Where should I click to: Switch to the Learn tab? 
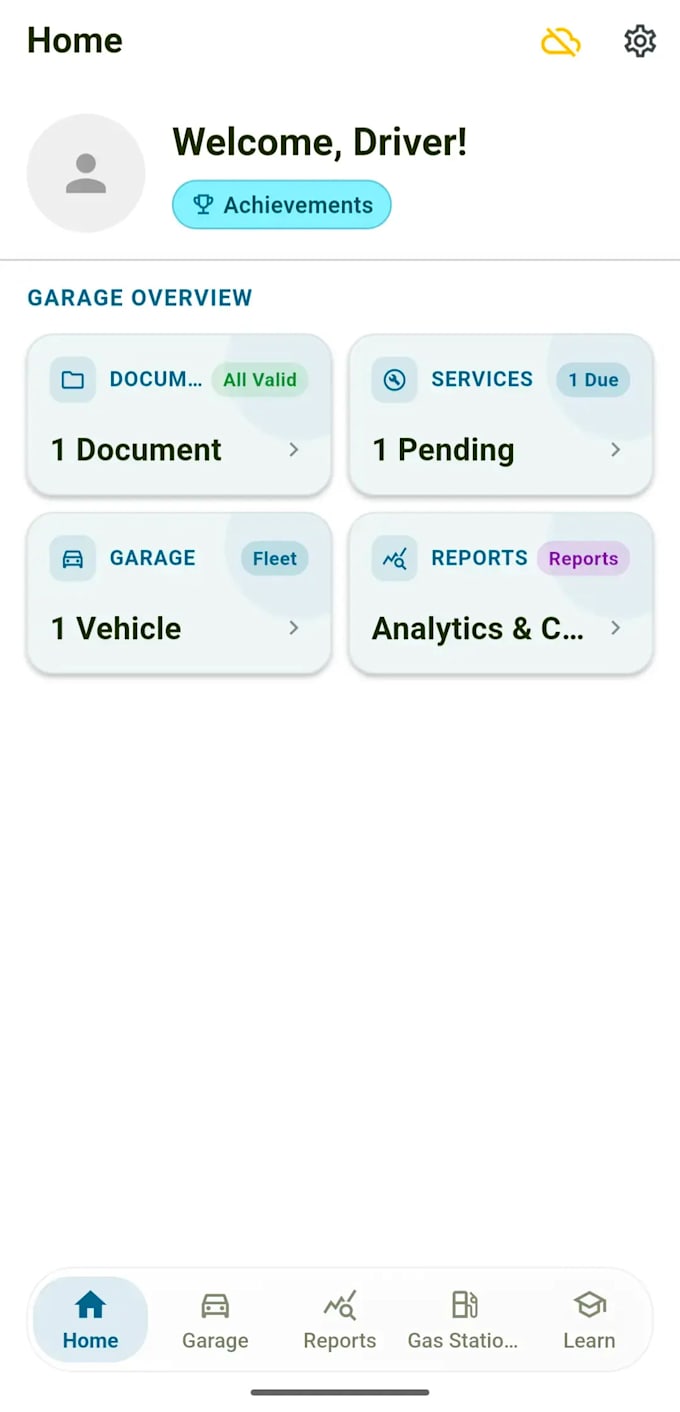589,1320
